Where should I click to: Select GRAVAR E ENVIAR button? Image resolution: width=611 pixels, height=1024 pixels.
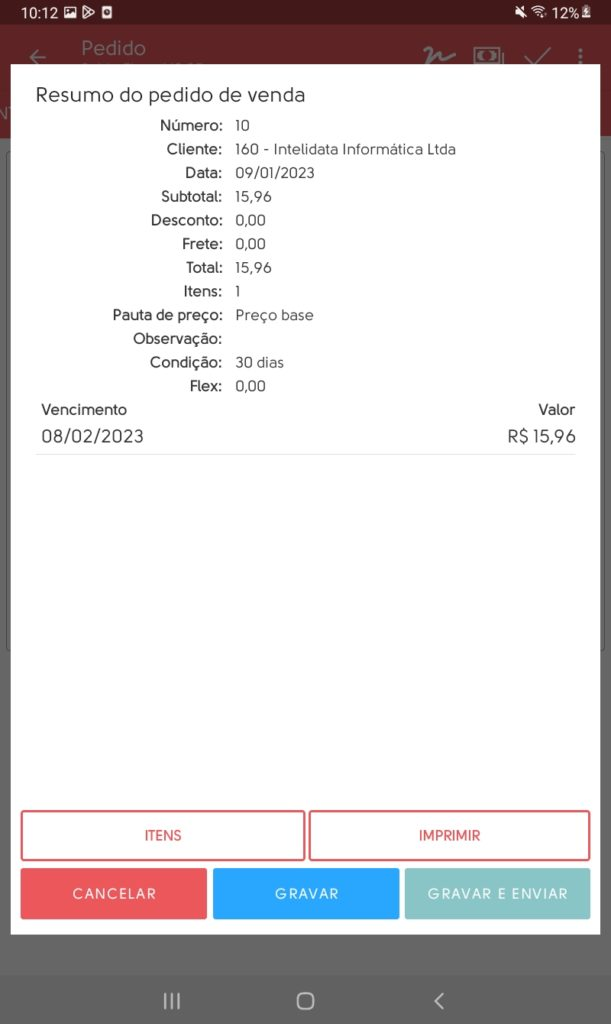497,893
